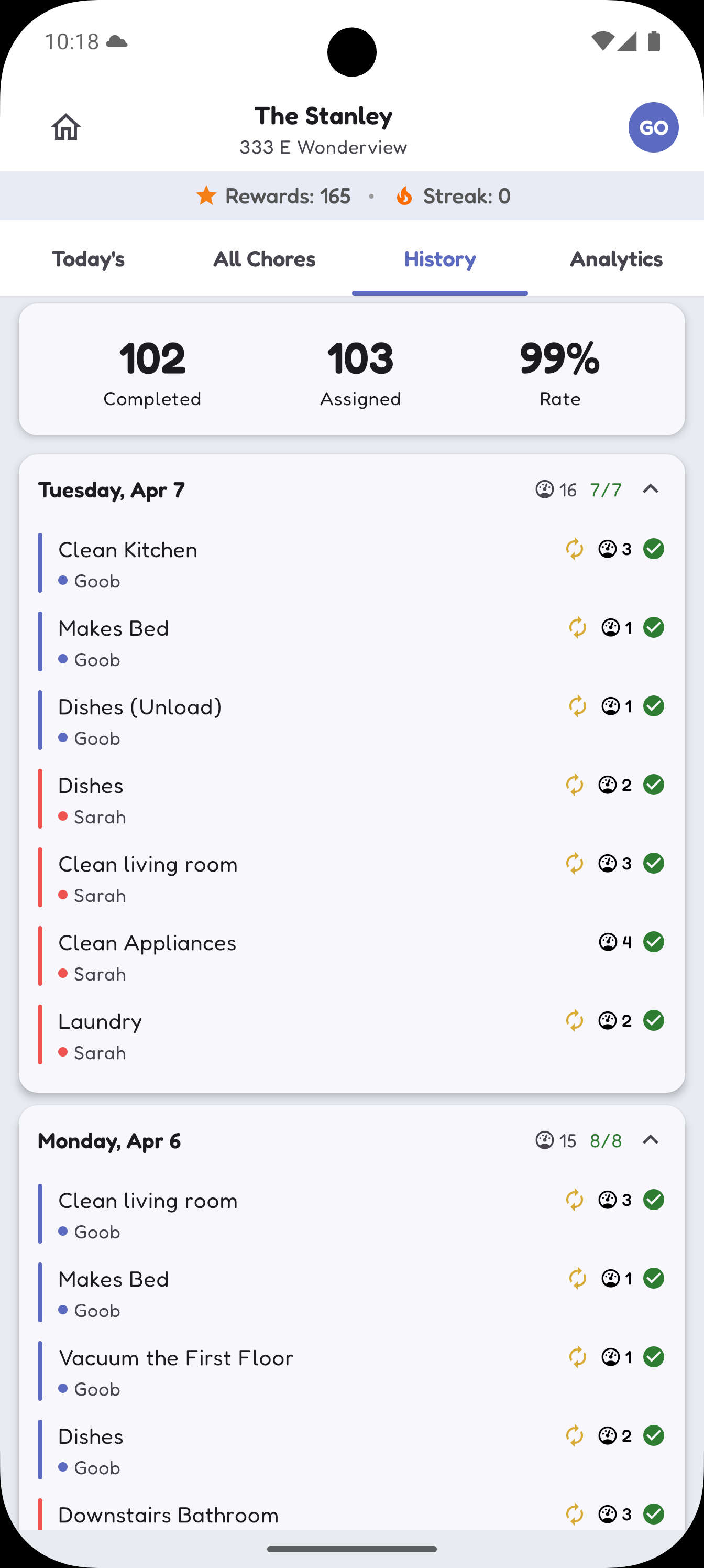The height and width of the screenshot is (1568, 704).
Task: Toggle completion checkmark on the Dishes chore by Sarah
Action: click(655, 785)
